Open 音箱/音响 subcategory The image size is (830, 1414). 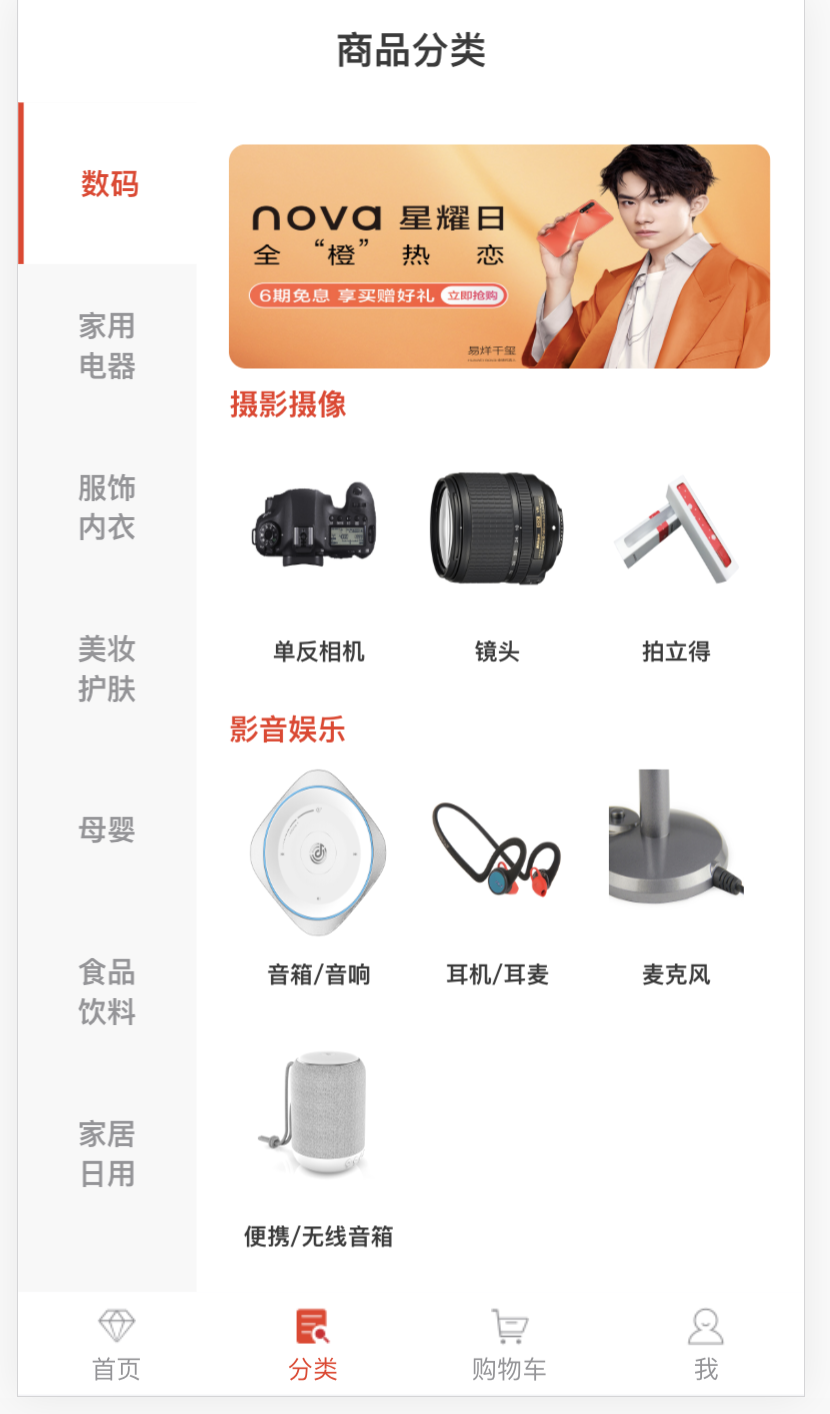point(318,879)
